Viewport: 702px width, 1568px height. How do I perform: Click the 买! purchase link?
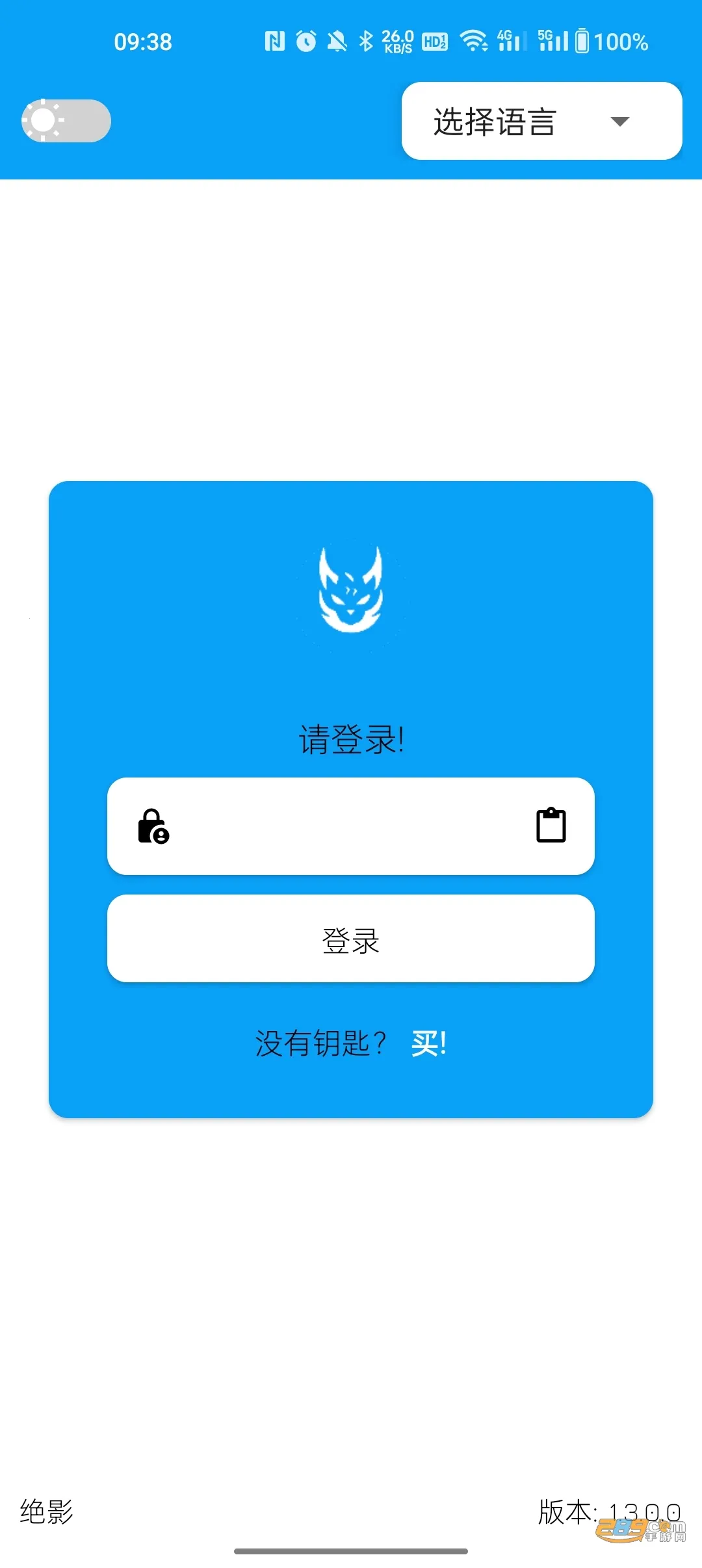427,1043
